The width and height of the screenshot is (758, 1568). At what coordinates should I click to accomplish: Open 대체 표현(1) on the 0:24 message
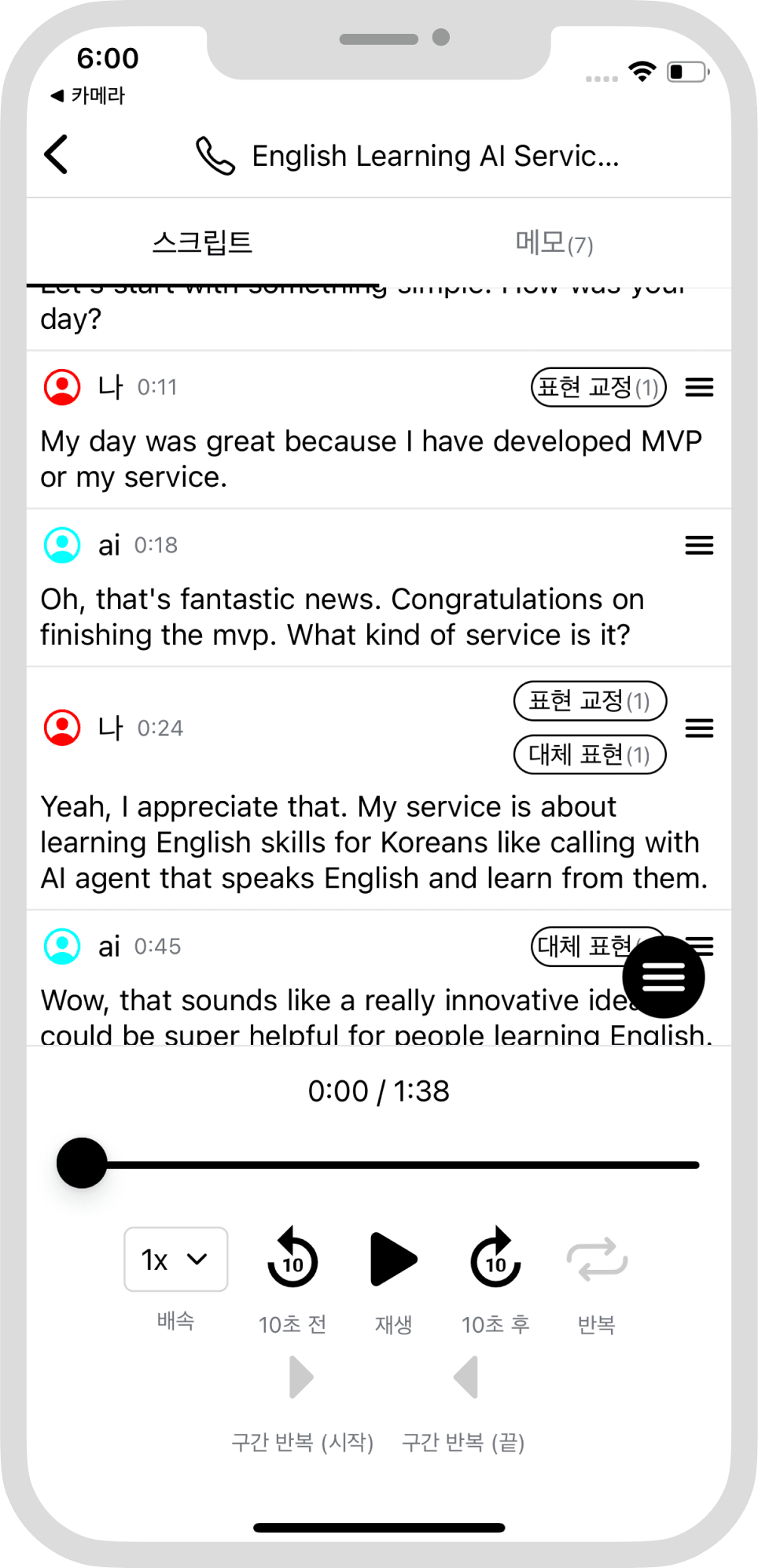(590, 754)
